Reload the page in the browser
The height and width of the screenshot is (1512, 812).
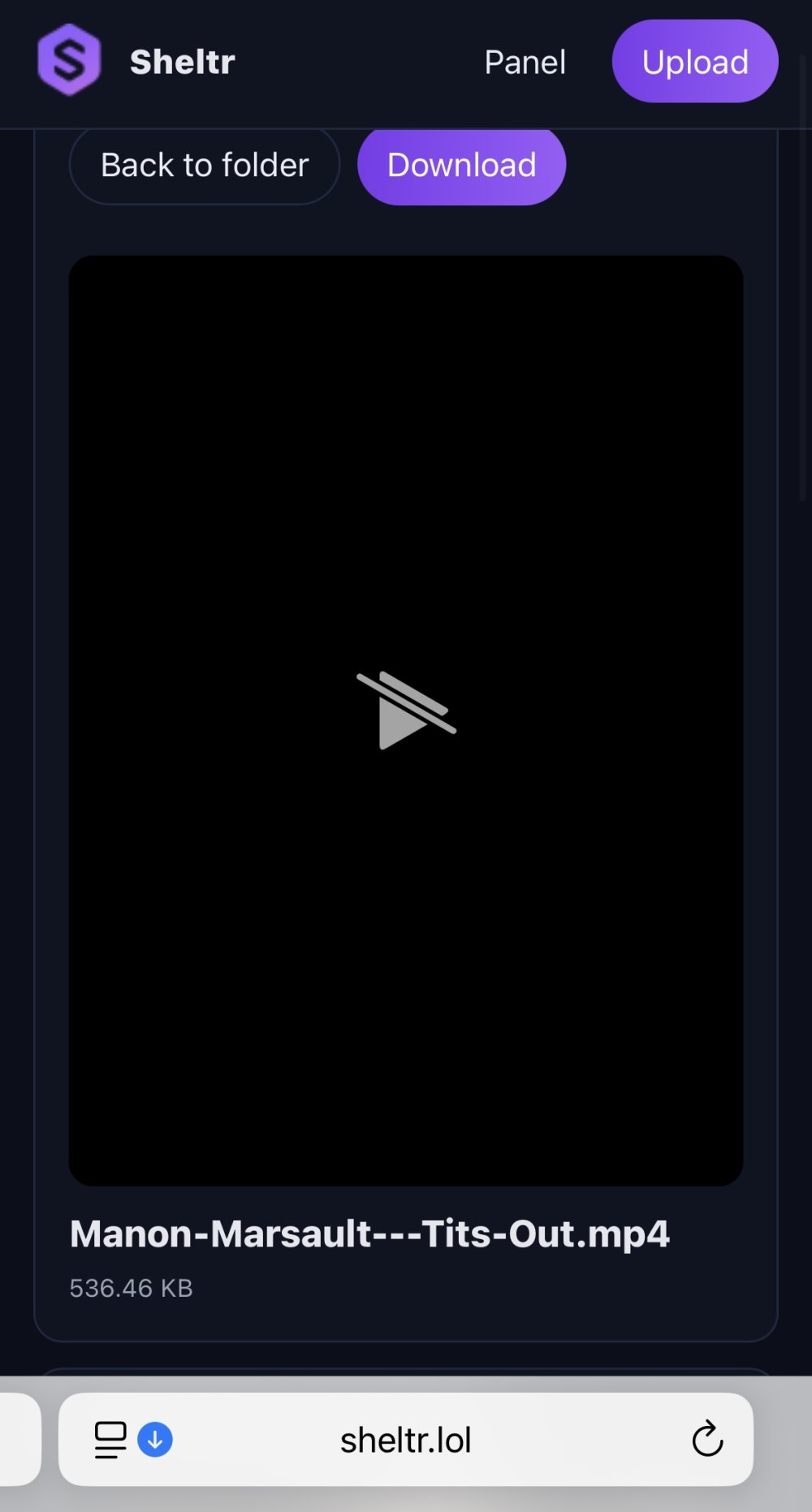(x=706, y=1439)
